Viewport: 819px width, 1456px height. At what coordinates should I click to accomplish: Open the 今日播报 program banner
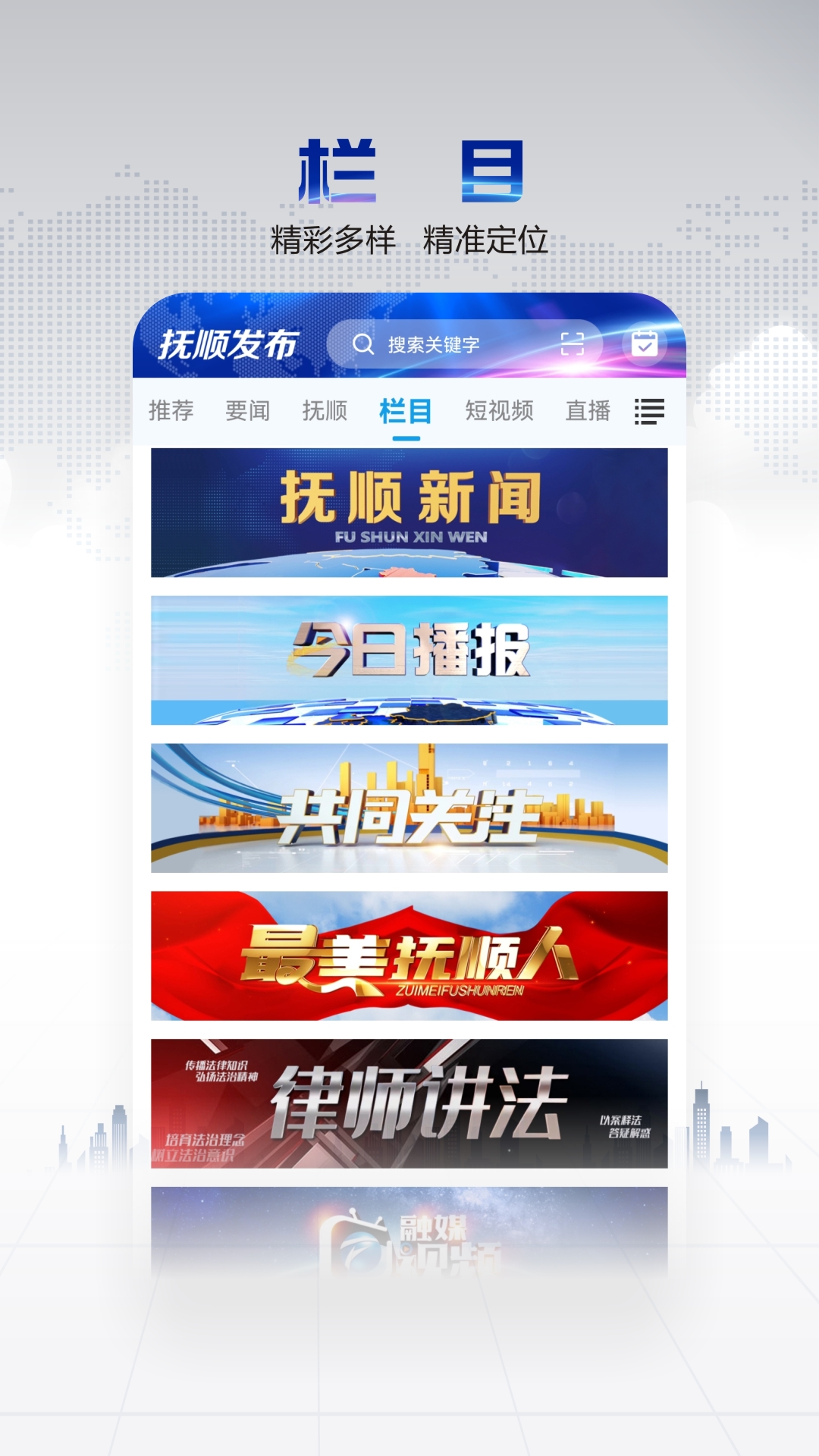pyautogui.click(x=409, y=662)
